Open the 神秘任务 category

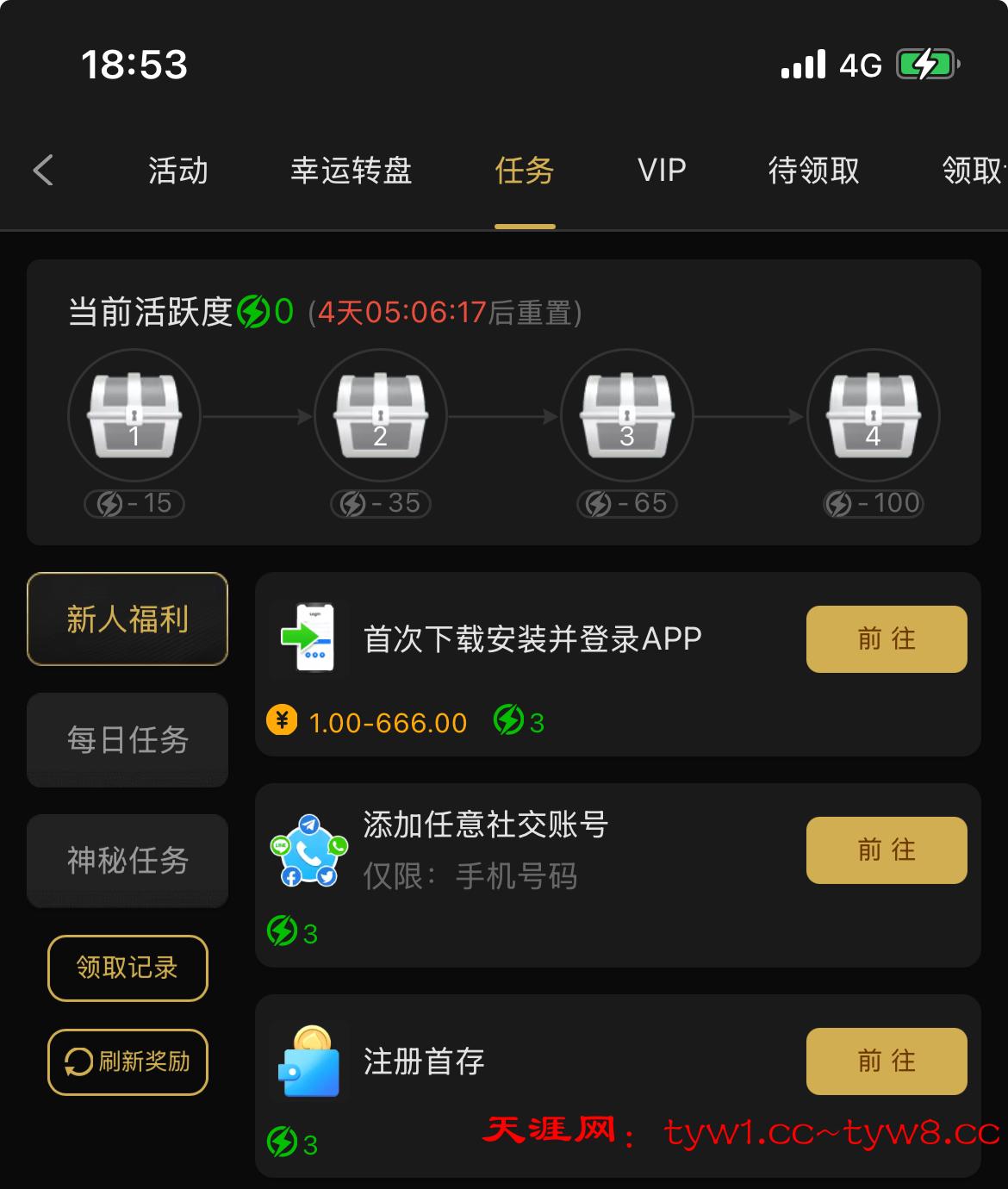coord(128,860)
